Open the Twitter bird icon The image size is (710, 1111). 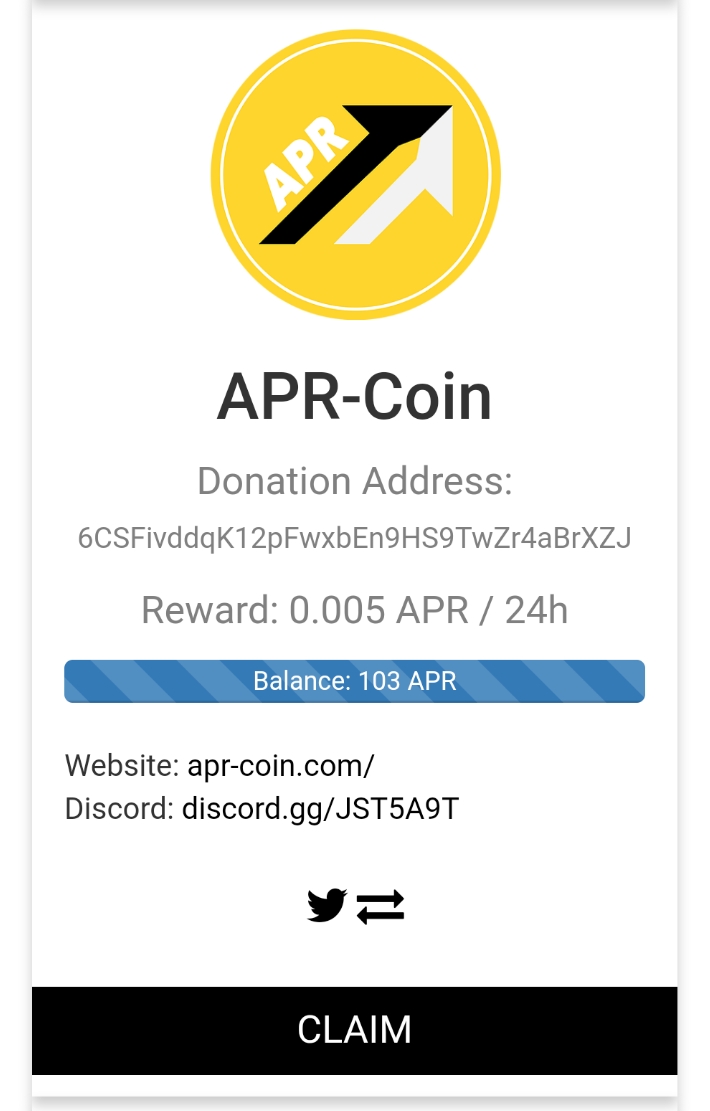pos(326,906)
